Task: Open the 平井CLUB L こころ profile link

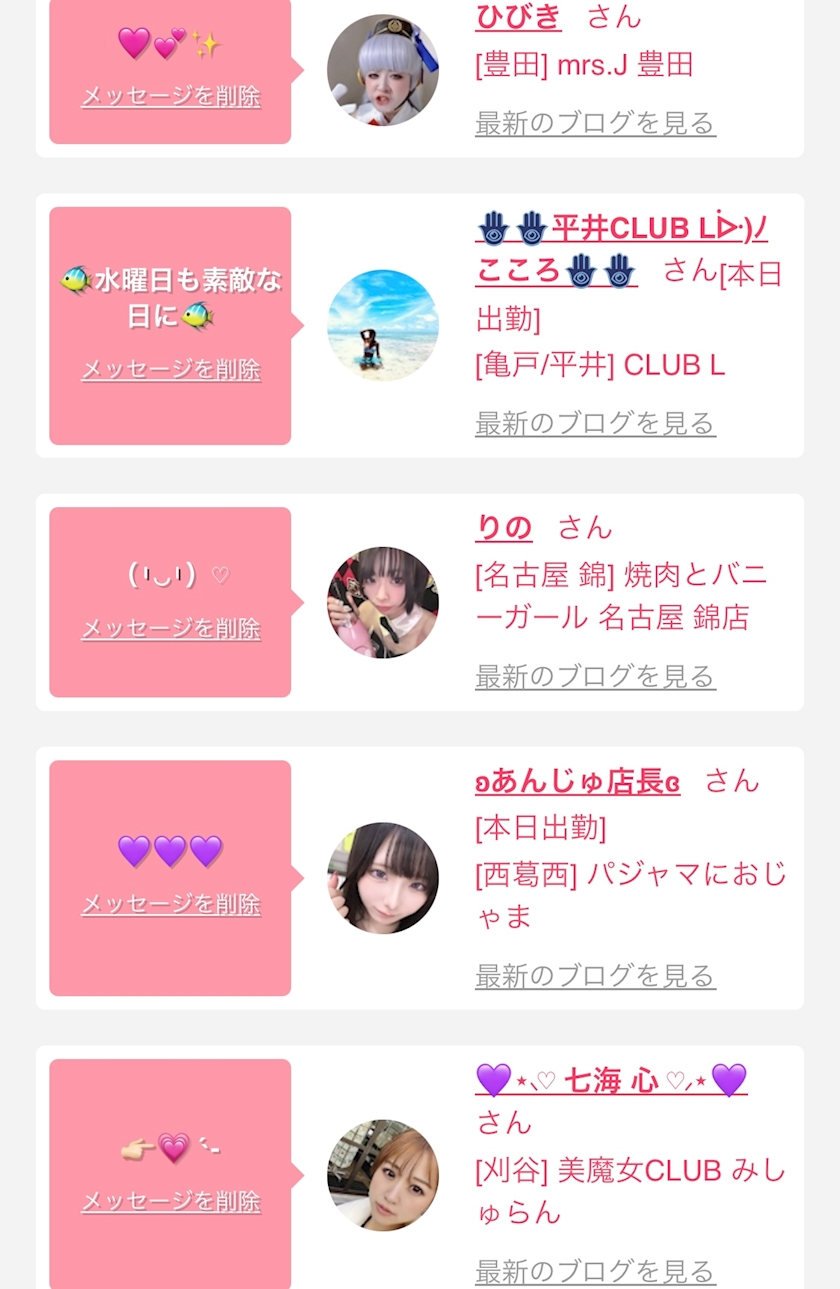Action: 620,230
